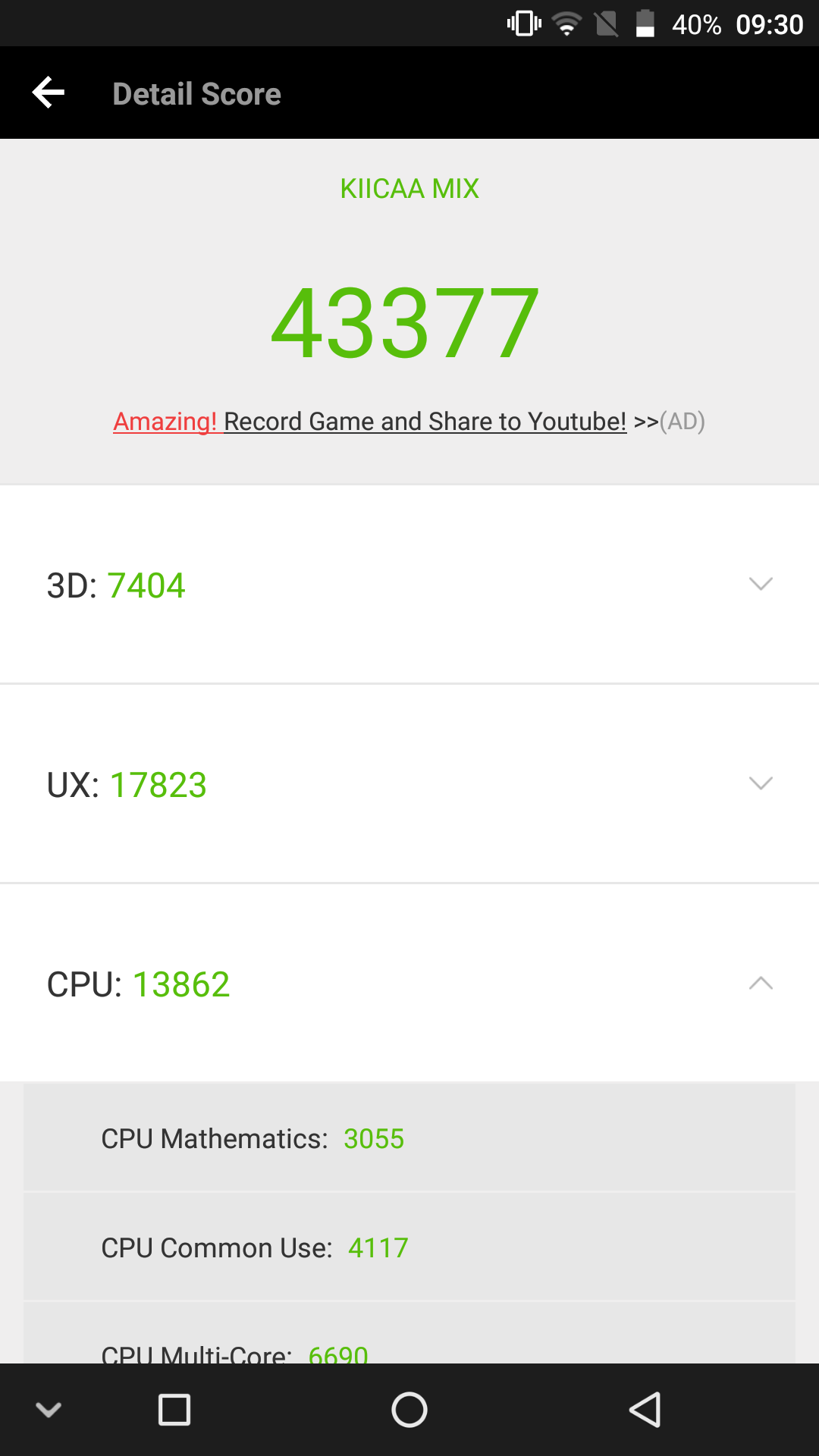Image resolution: width=819 pixels, height=1456 pixels.
Task: Hide the navigation bar with the down chevron
Action: [x=49, y=1410]
